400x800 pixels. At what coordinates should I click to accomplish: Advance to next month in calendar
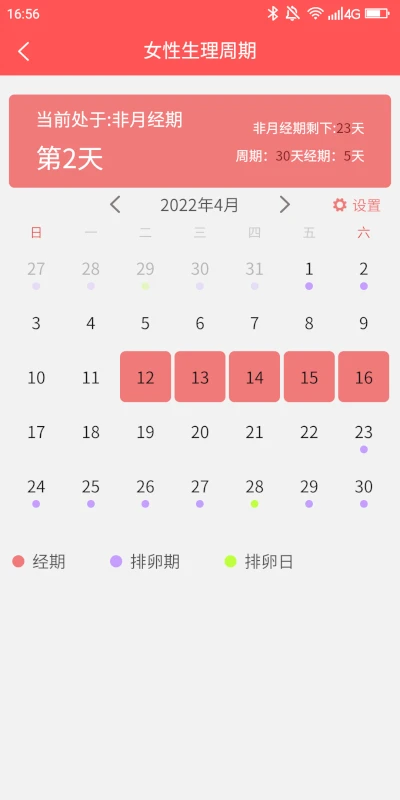[285, 205]
